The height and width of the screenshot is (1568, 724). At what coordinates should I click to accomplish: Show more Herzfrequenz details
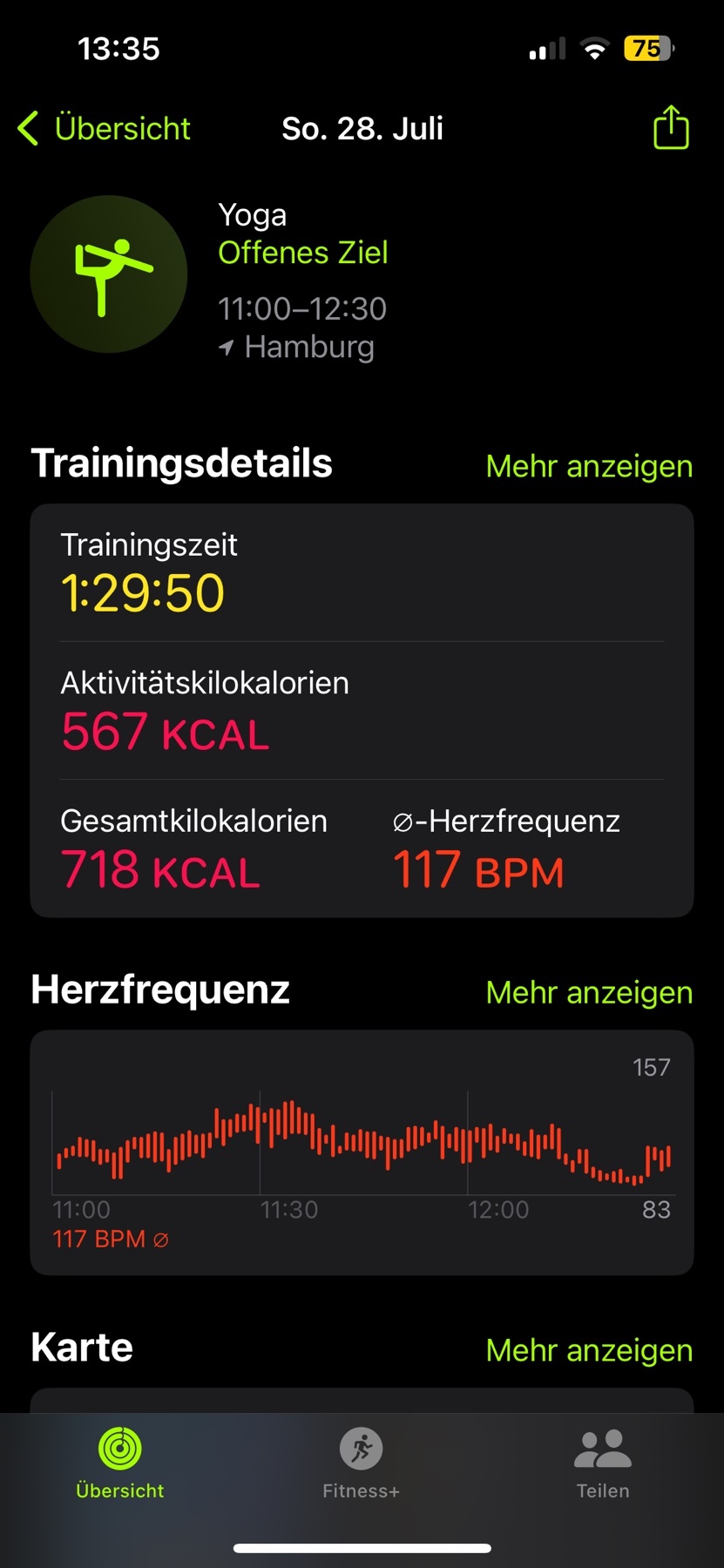point(589,992)
